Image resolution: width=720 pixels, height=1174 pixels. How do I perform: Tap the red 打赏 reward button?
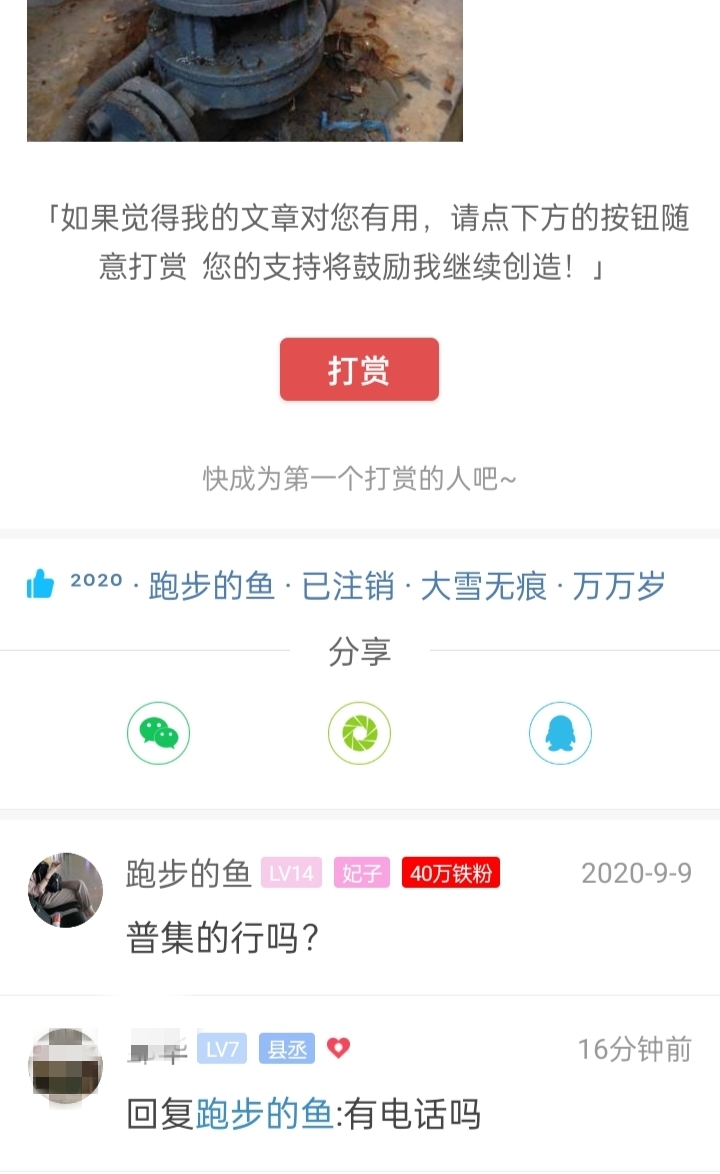pyautogui.click(x=359, y=370)
